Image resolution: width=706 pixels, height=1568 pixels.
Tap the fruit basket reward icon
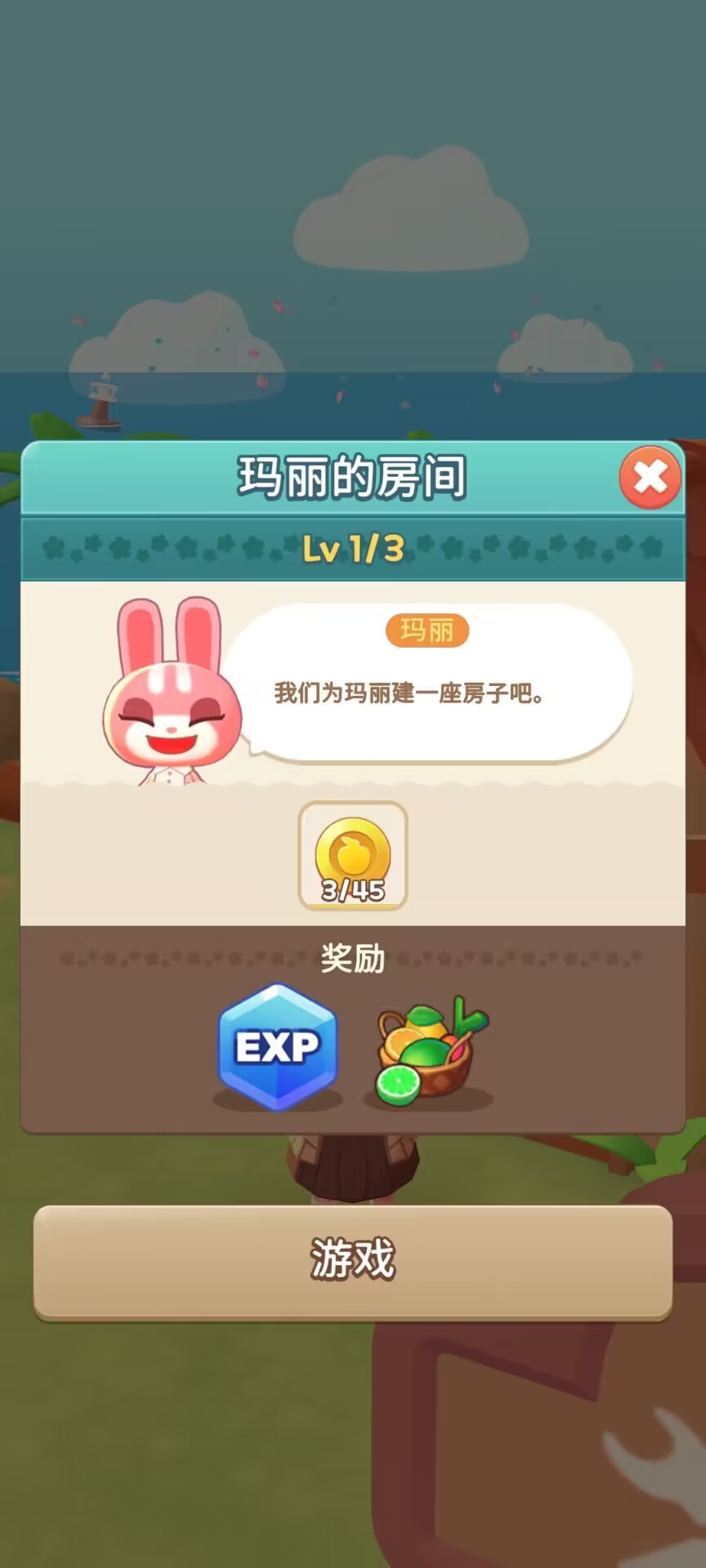pos(428,1049)
